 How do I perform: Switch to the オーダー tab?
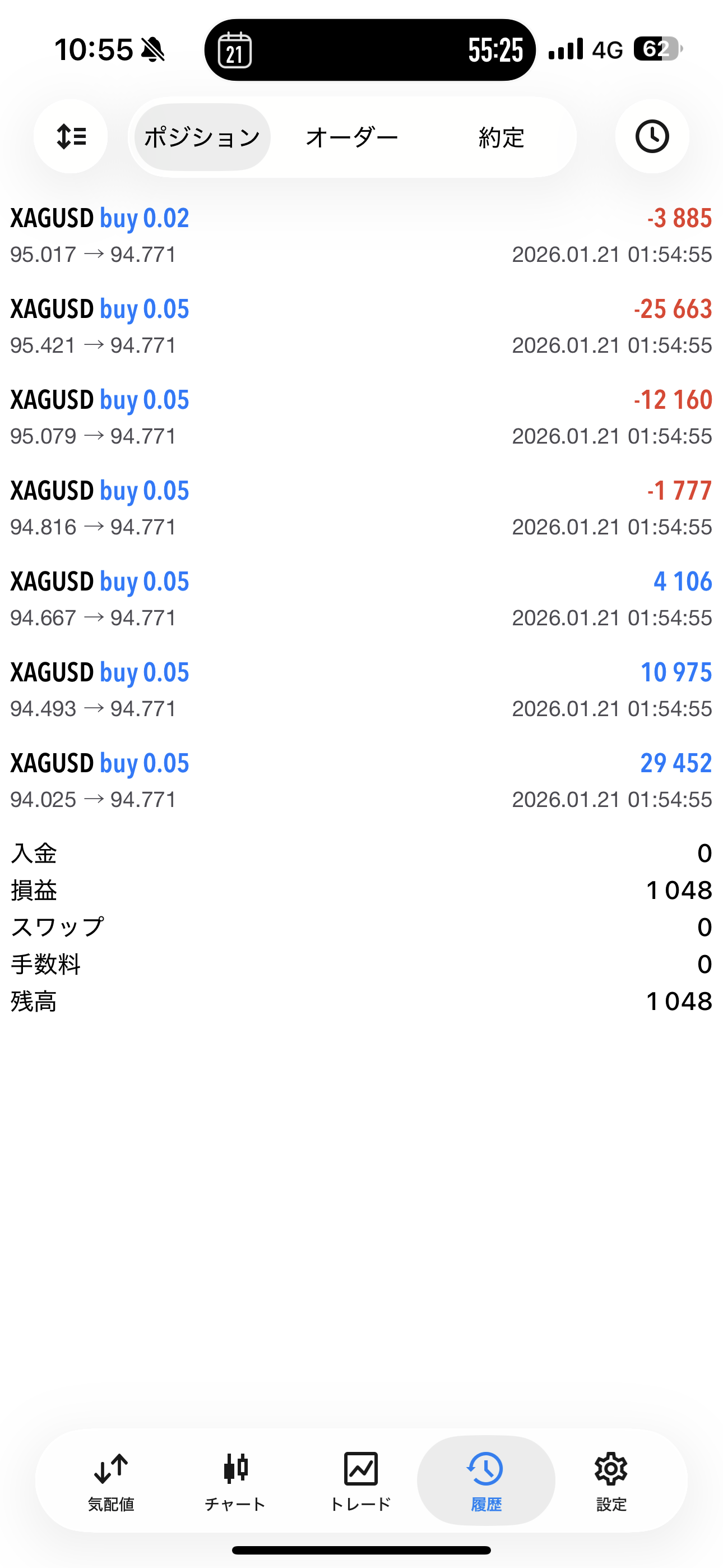coord(352,137)
